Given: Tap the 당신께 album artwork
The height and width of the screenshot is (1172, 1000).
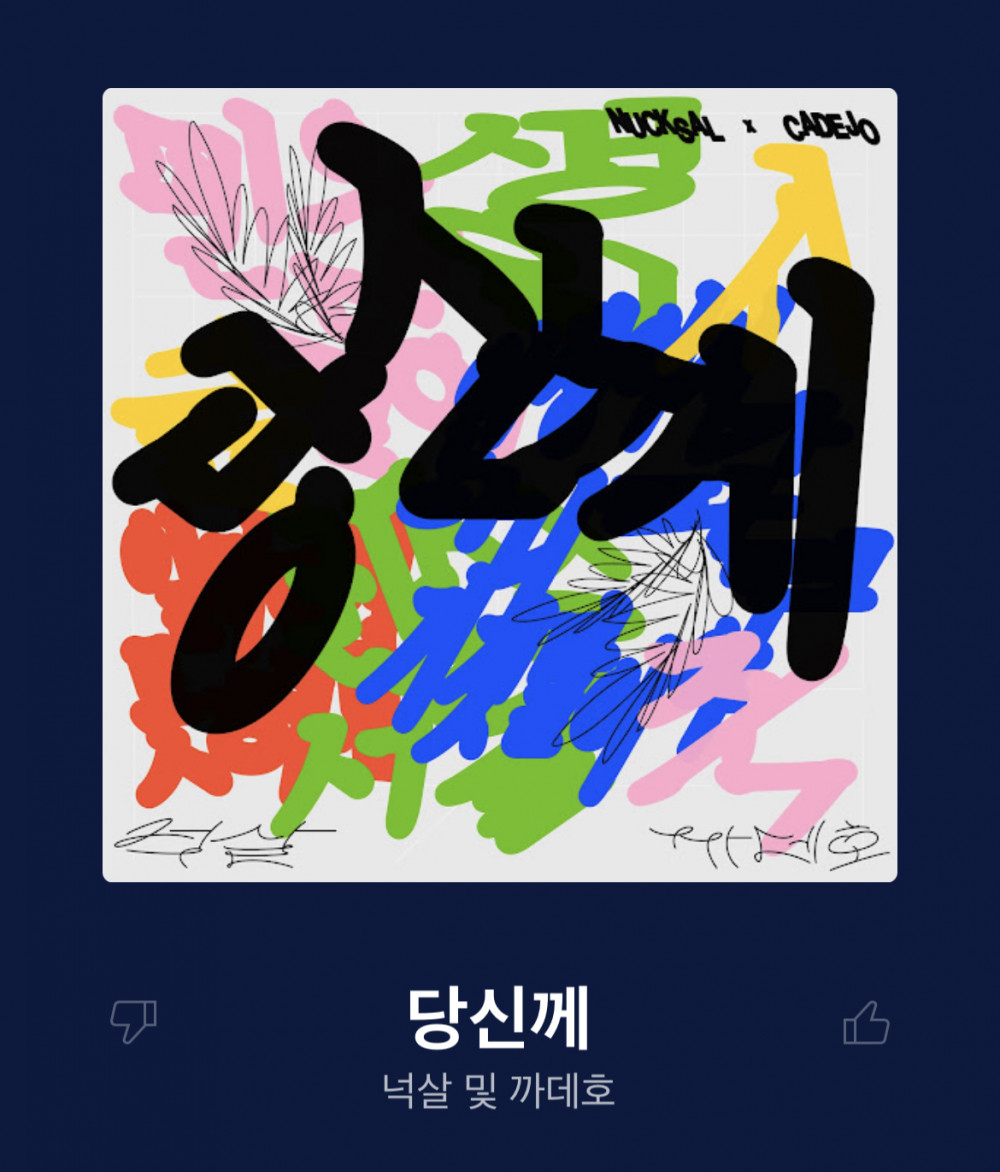Looking at the screenshot, I should (500, 485).
